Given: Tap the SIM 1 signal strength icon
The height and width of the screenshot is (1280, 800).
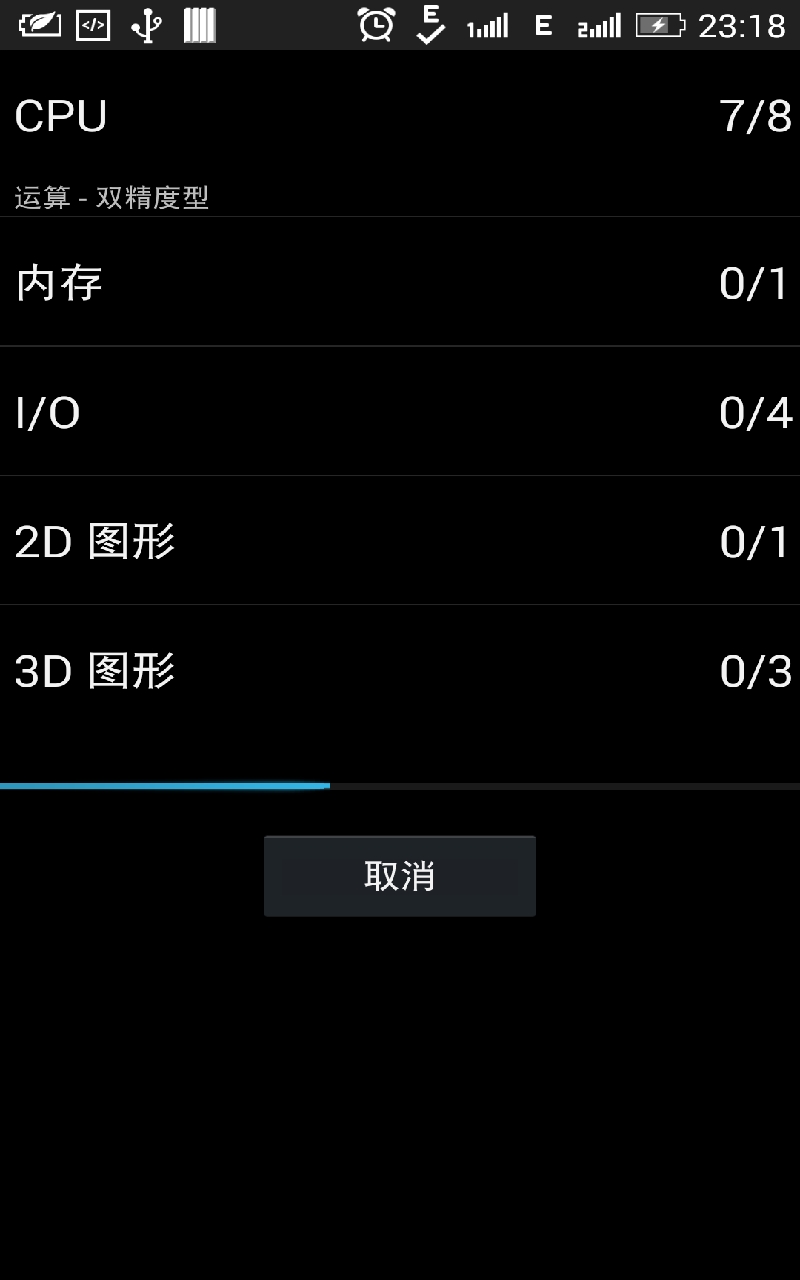Looking at the screenshot, I should (x=487, y=25).
